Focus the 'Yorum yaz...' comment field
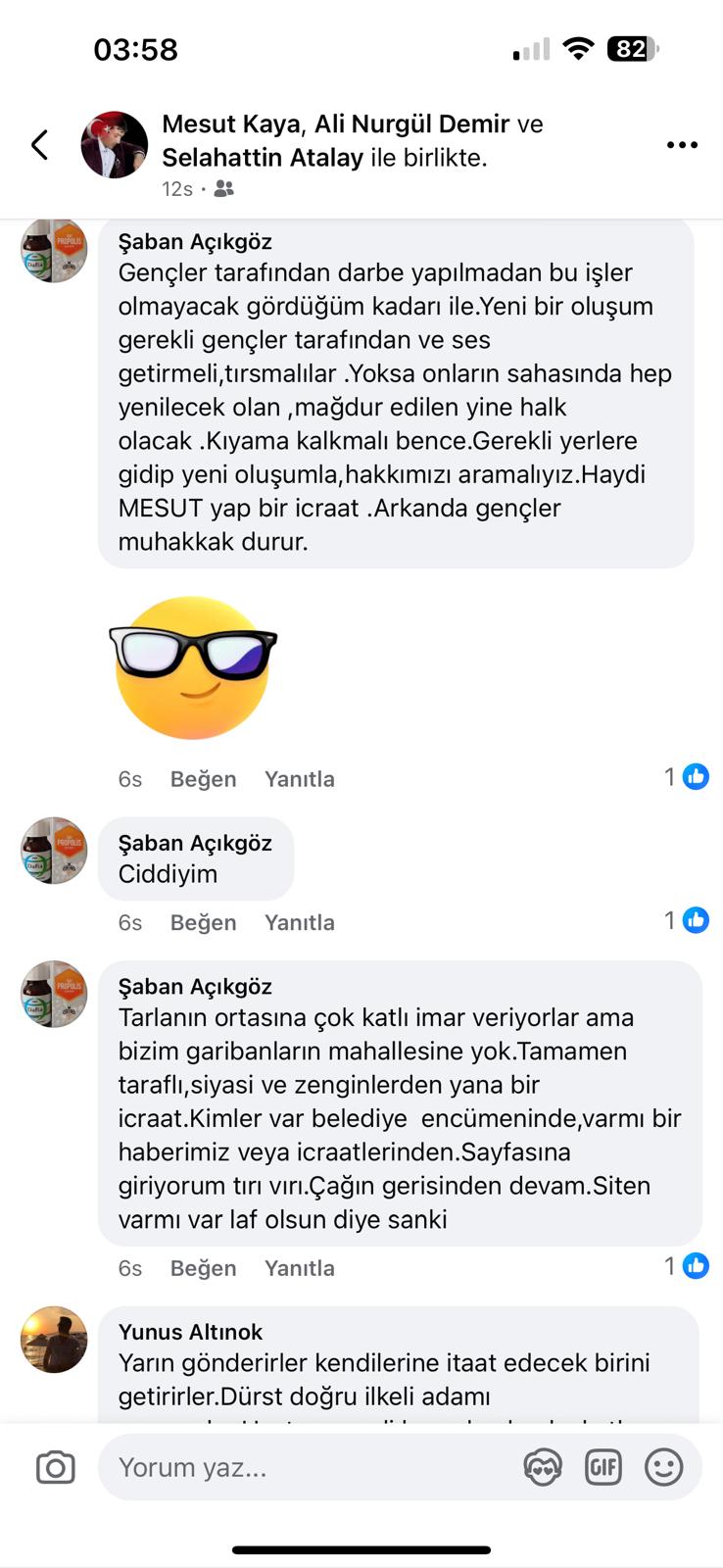Image resolution: width=723 pixels, height=1568 pixels. 304,1467
